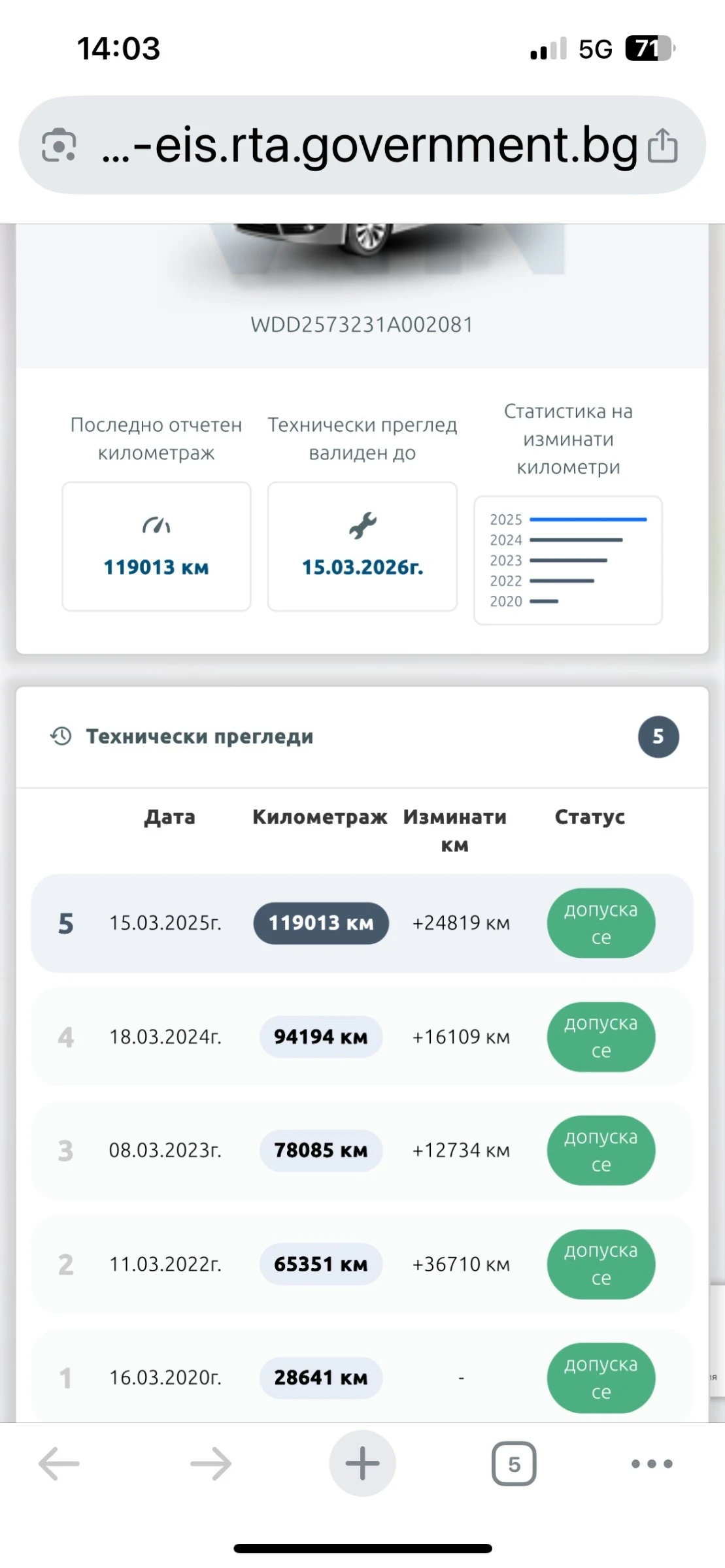725x1568 pixels.
Task: Click the VIN number WDD2573231A002081
Action: [x=362, y=323]
